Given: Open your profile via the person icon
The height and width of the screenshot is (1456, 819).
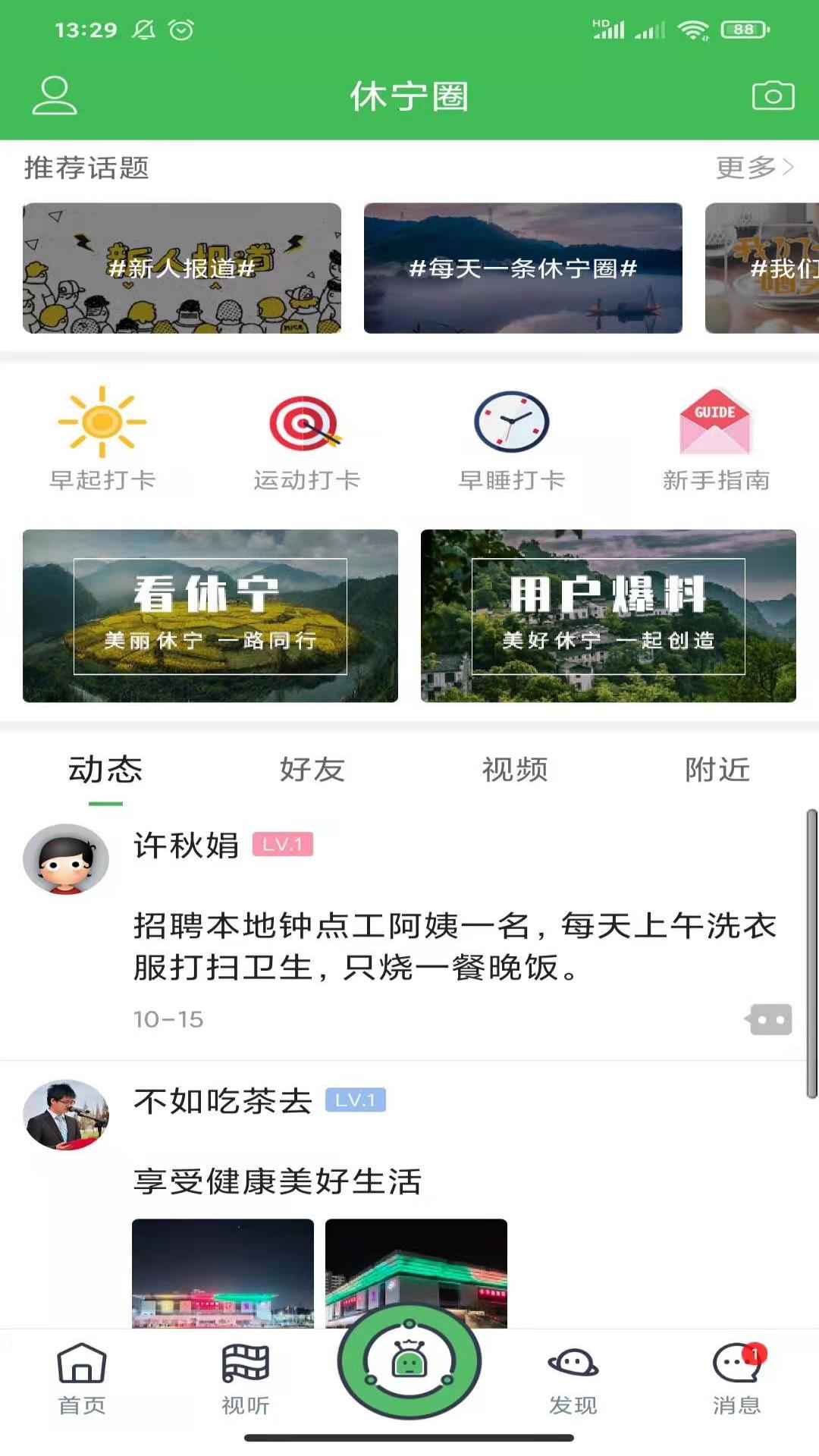Looking at the screenshot, I should coord(55,96).
